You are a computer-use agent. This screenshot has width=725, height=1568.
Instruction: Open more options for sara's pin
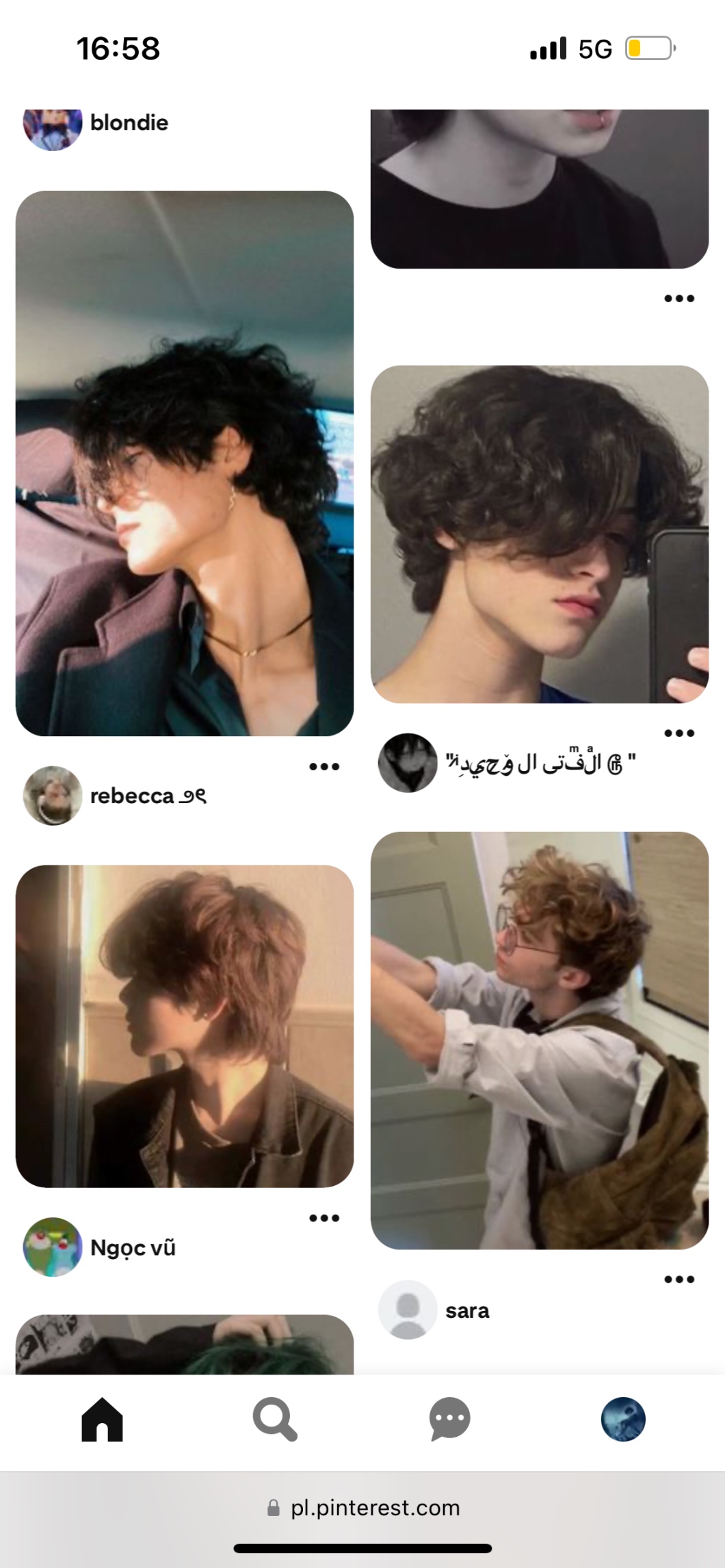[x=678, y=1279]
